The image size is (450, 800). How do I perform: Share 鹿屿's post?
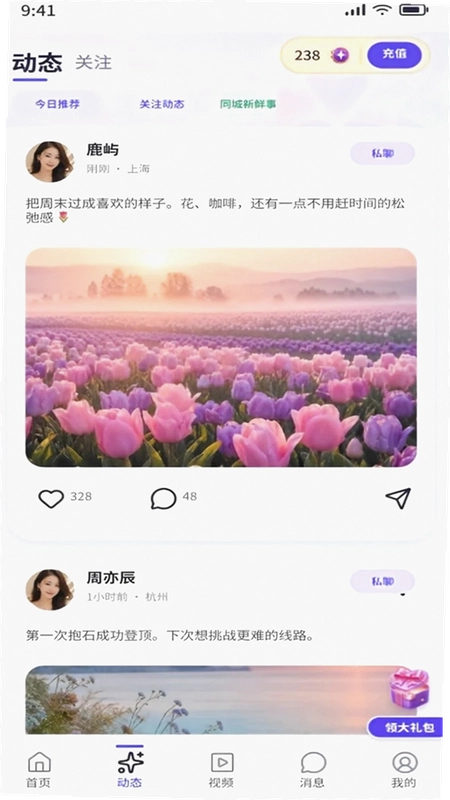tap(398, 498)
